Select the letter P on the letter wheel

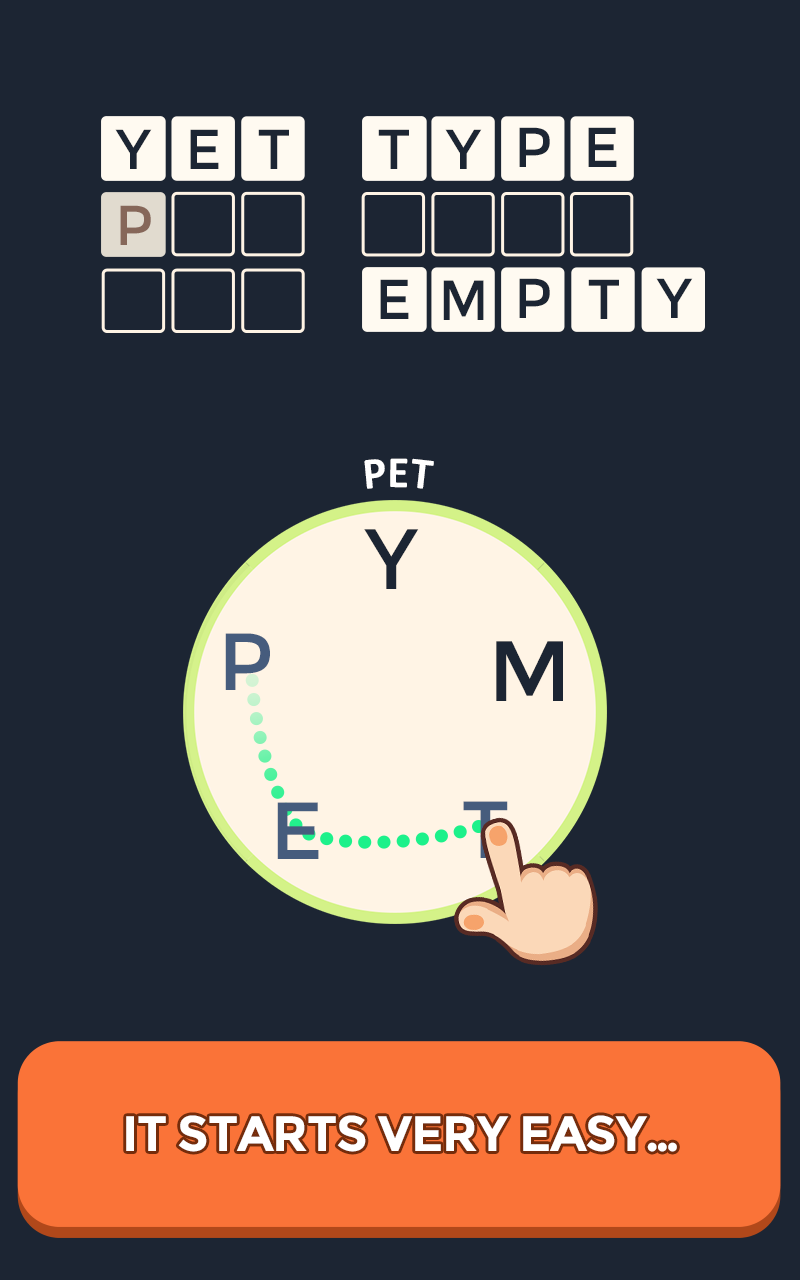[x=246, y=663]
